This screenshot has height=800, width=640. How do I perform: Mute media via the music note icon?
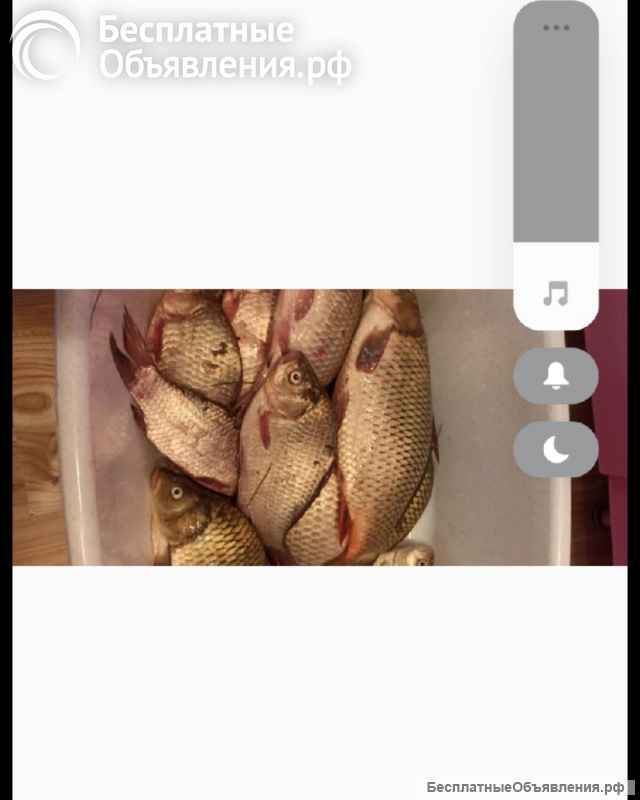coord(556,293)
